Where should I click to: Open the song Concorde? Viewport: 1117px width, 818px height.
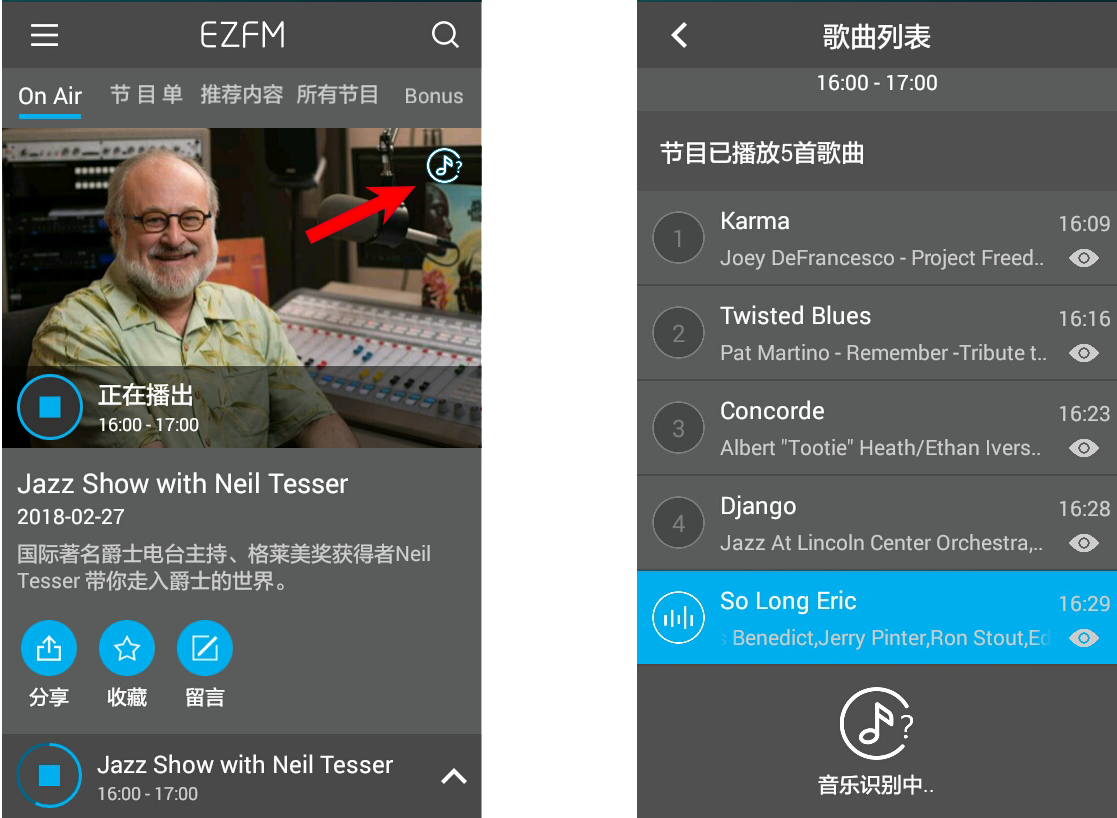pos(860,428)
